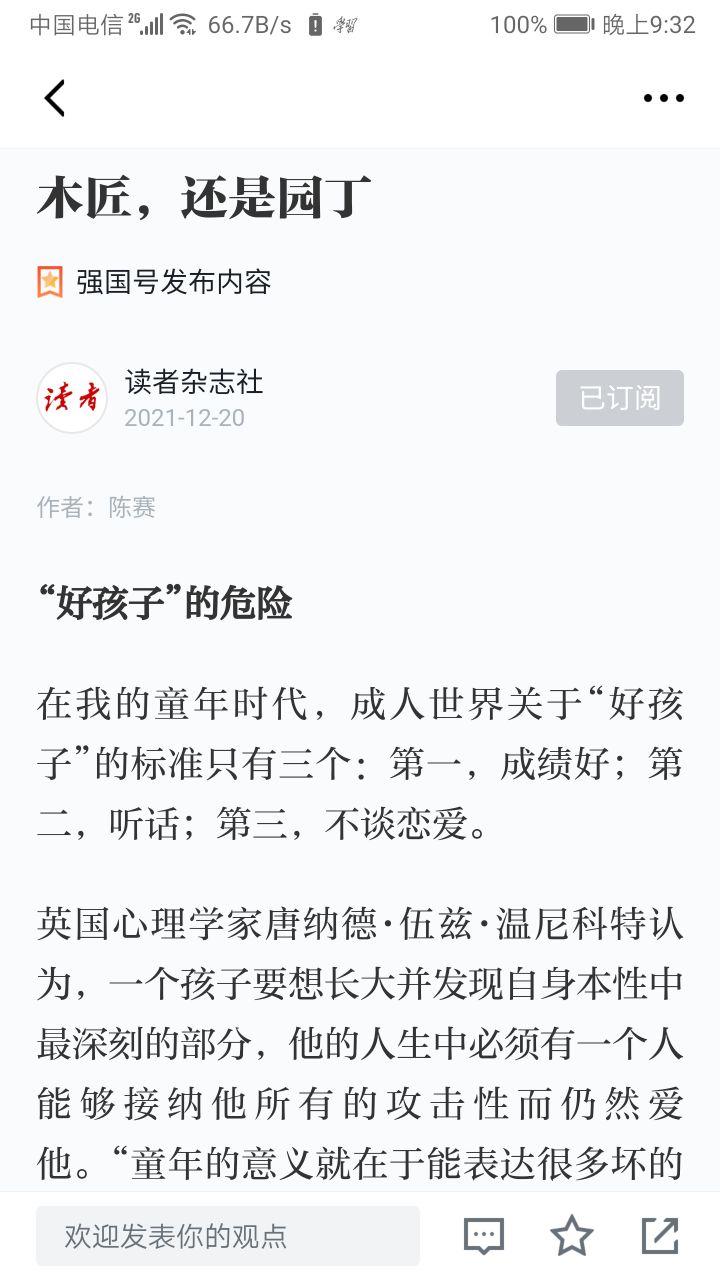Favorite this article with the star icon

(572, 1236)
